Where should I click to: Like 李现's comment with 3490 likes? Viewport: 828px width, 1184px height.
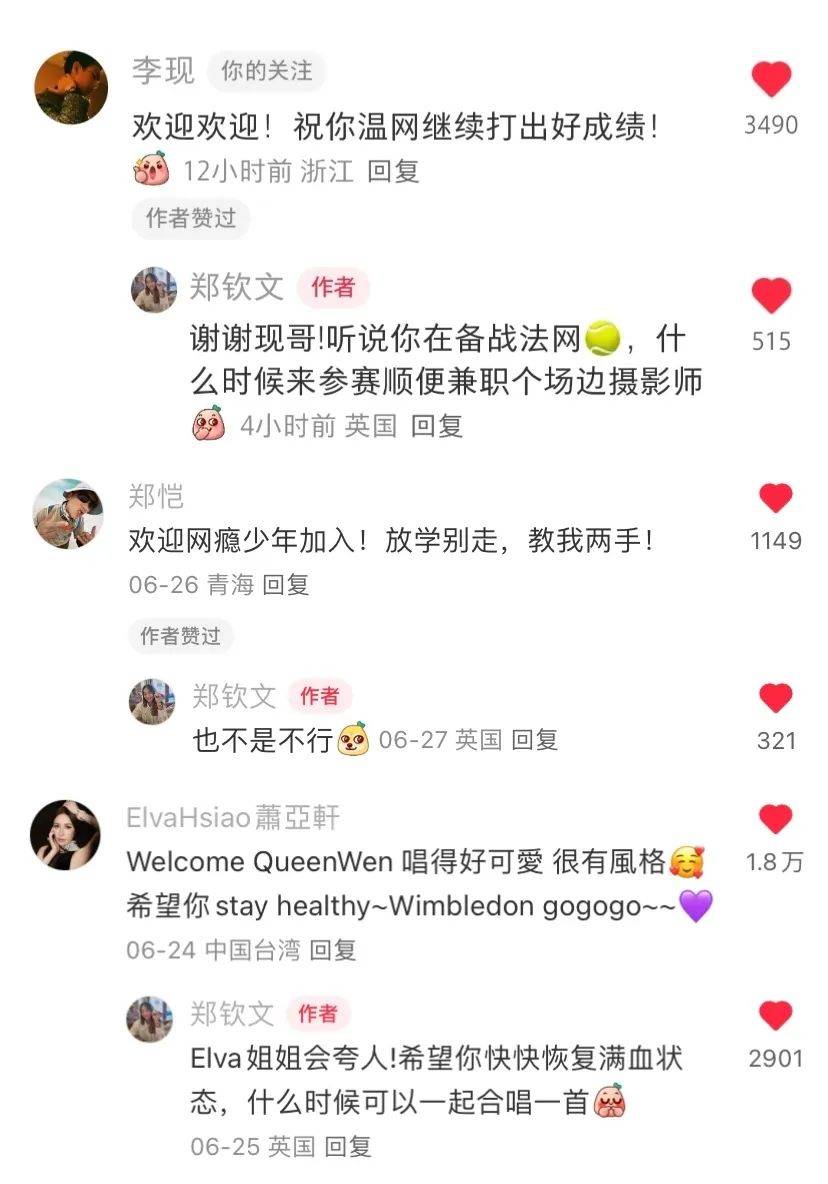coord(771,80)
